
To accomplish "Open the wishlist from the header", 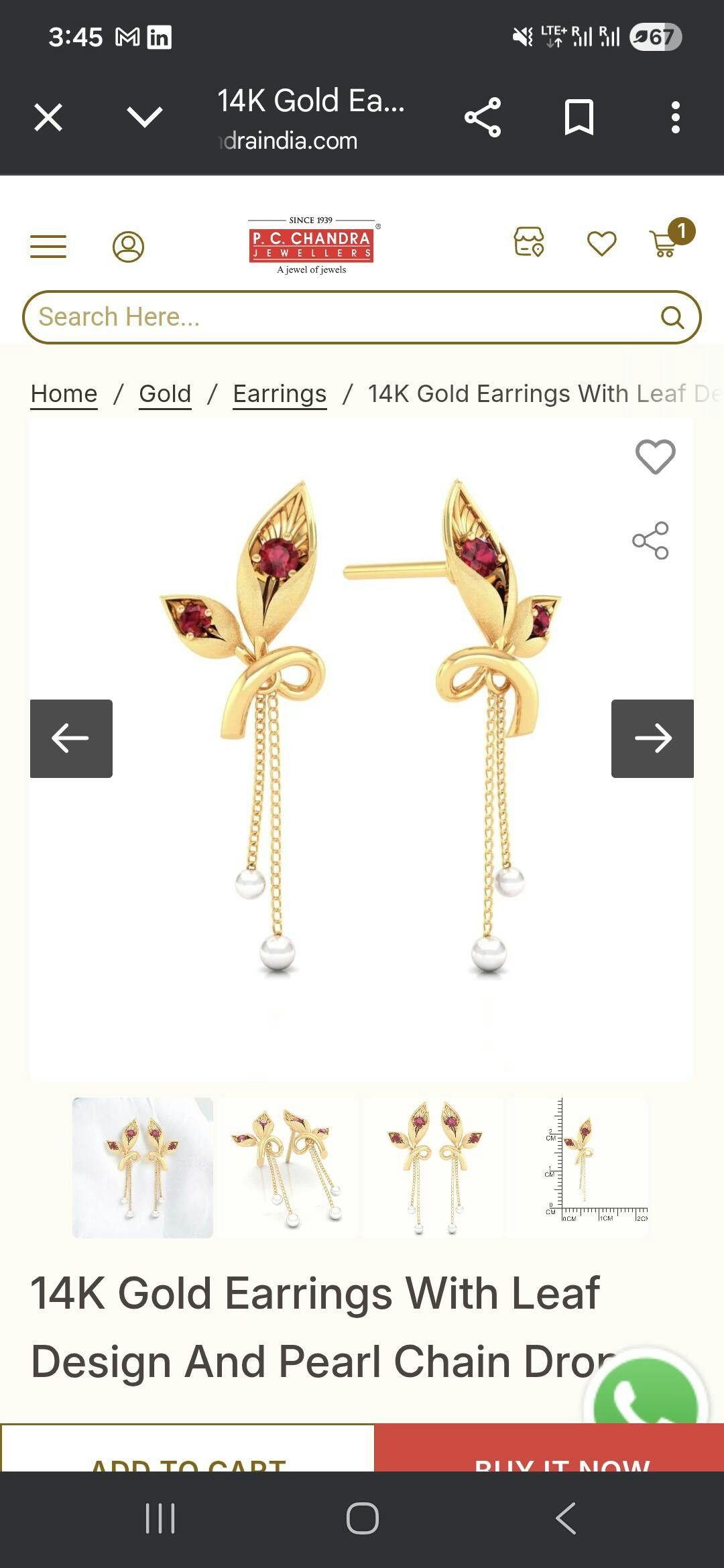I will [601, 243].
